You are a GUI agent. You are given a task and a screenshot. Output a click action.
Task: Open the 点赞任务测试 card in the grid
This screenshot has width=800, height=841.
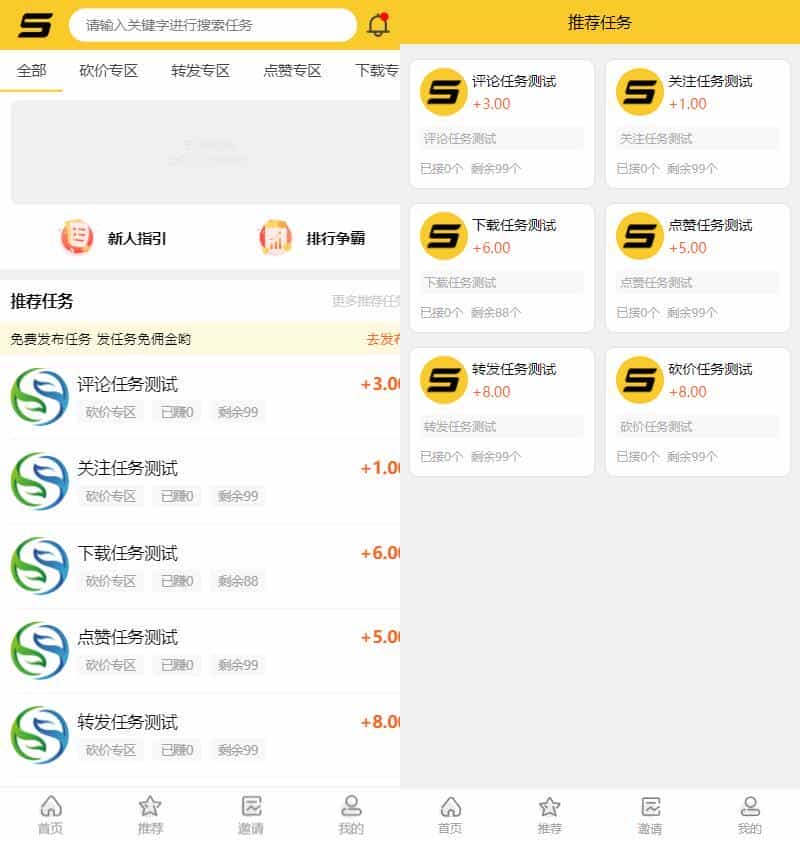tap(697, 268)
